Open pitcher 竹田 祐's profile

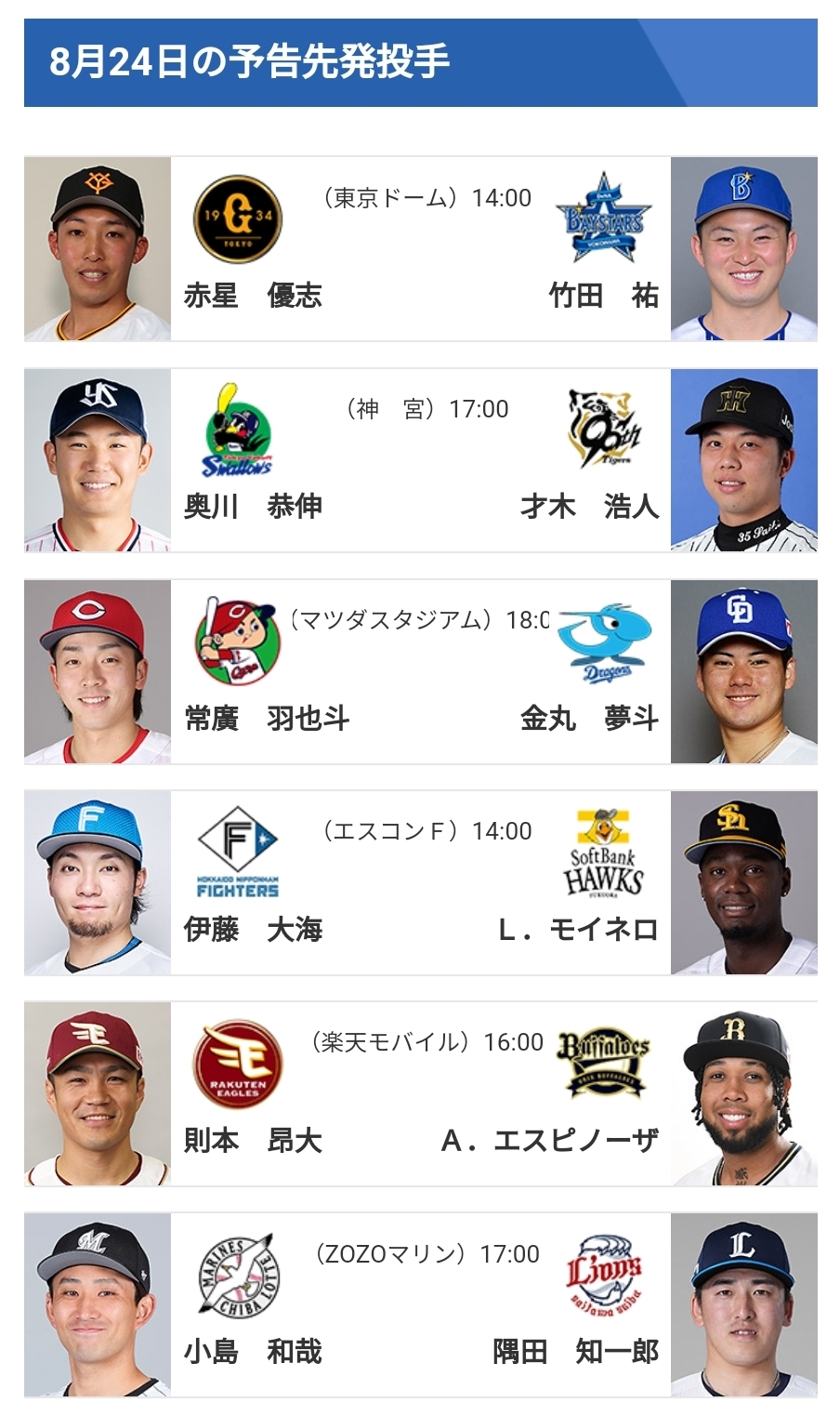click(x=603, y=296)
